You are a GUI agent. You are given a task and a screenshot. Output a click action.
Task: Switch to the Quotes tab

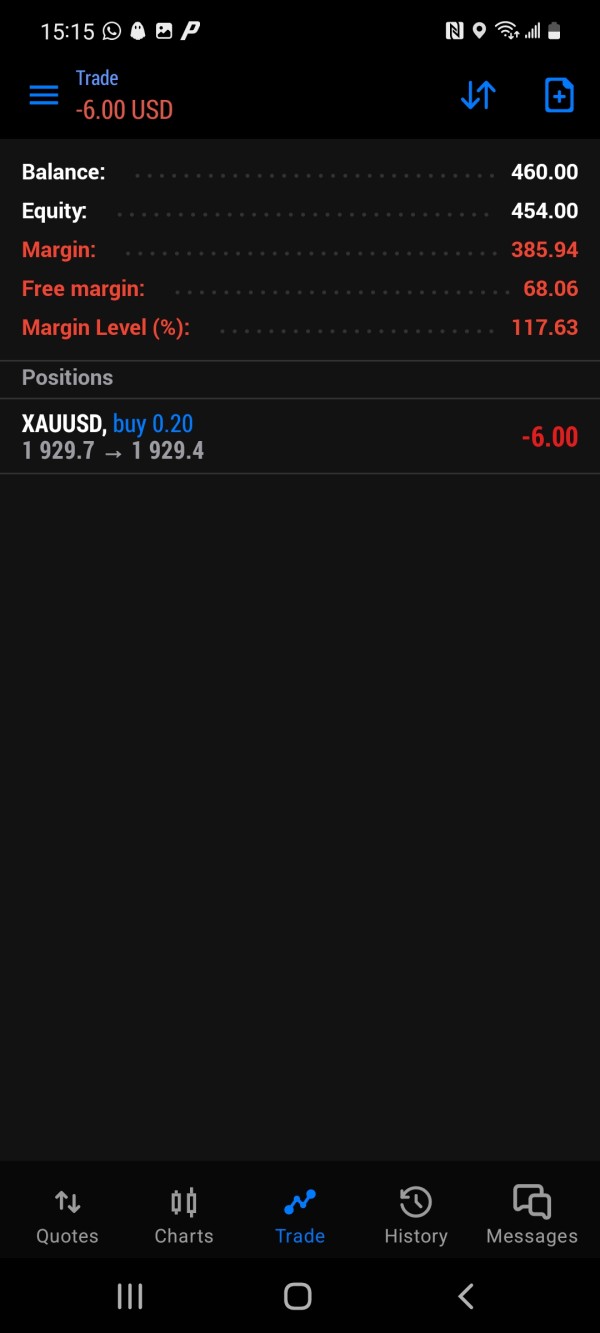pyautogui.click(x=67, y=1216)
